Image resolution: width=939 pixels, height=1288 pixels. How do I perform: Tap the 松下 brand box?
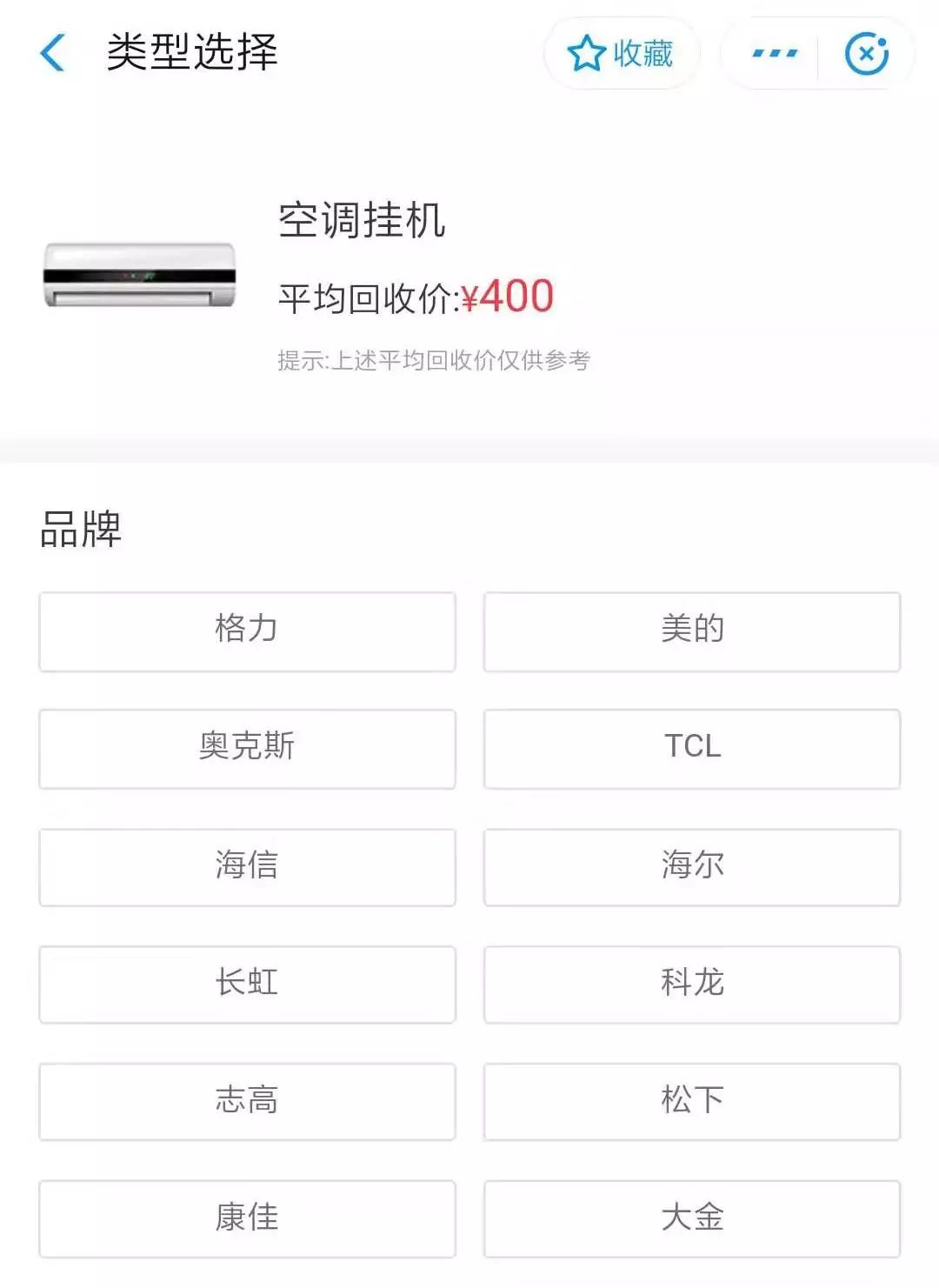coord(692,1102)
